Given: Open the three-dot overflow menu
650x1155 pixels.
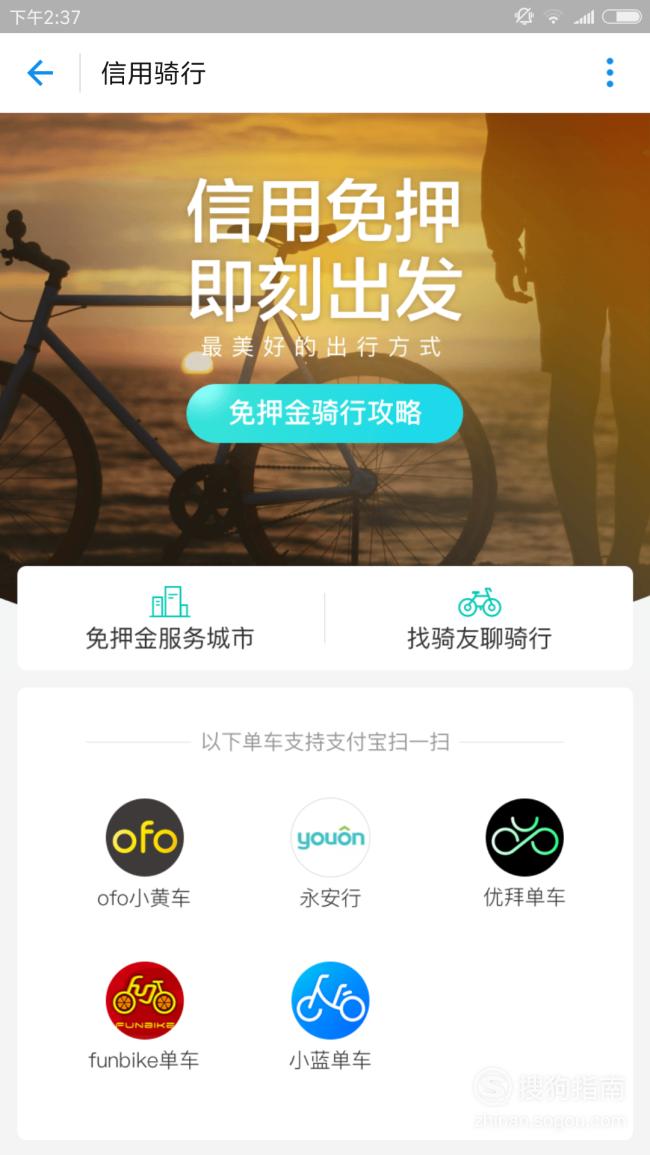Looking at the screenshot, I should click(x=609, y=73).
